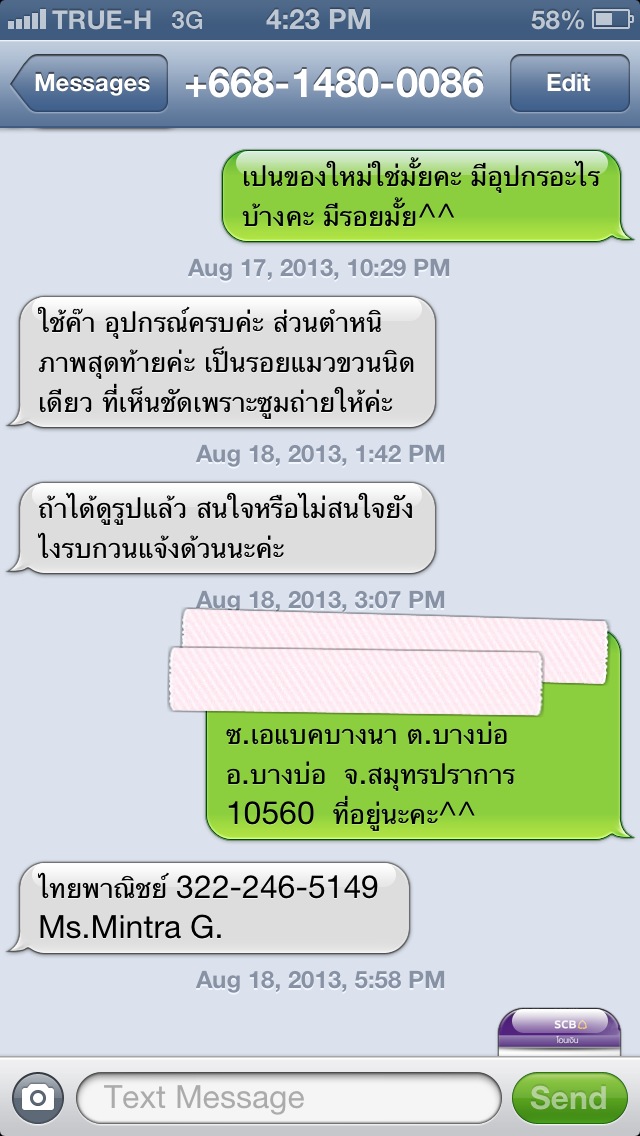Screen dimensions: 640x1136
Task: Go back to the Messages list
Action: (90, 84)
